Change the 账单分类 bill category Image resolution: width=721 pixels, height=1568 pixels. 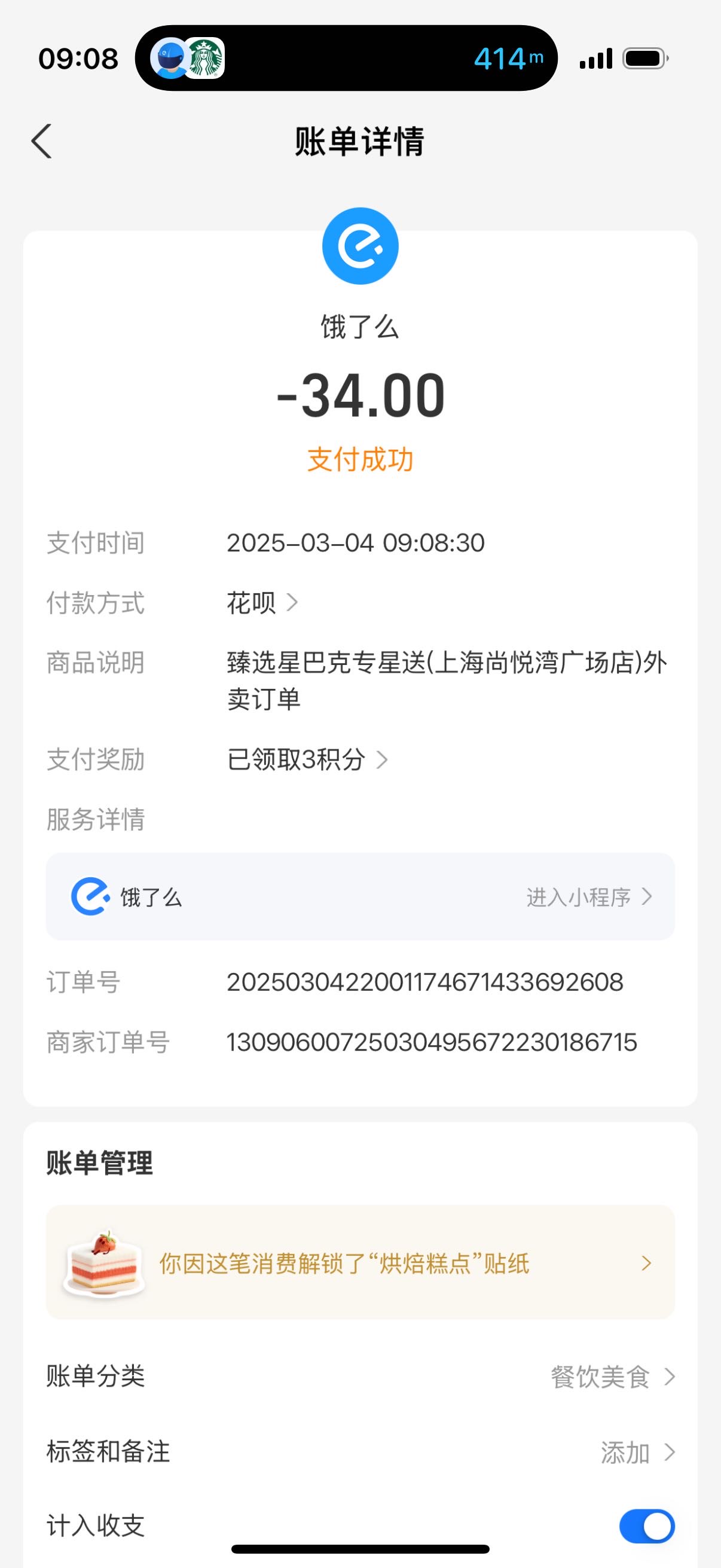pyautogui.click(x=360, y=1377)
